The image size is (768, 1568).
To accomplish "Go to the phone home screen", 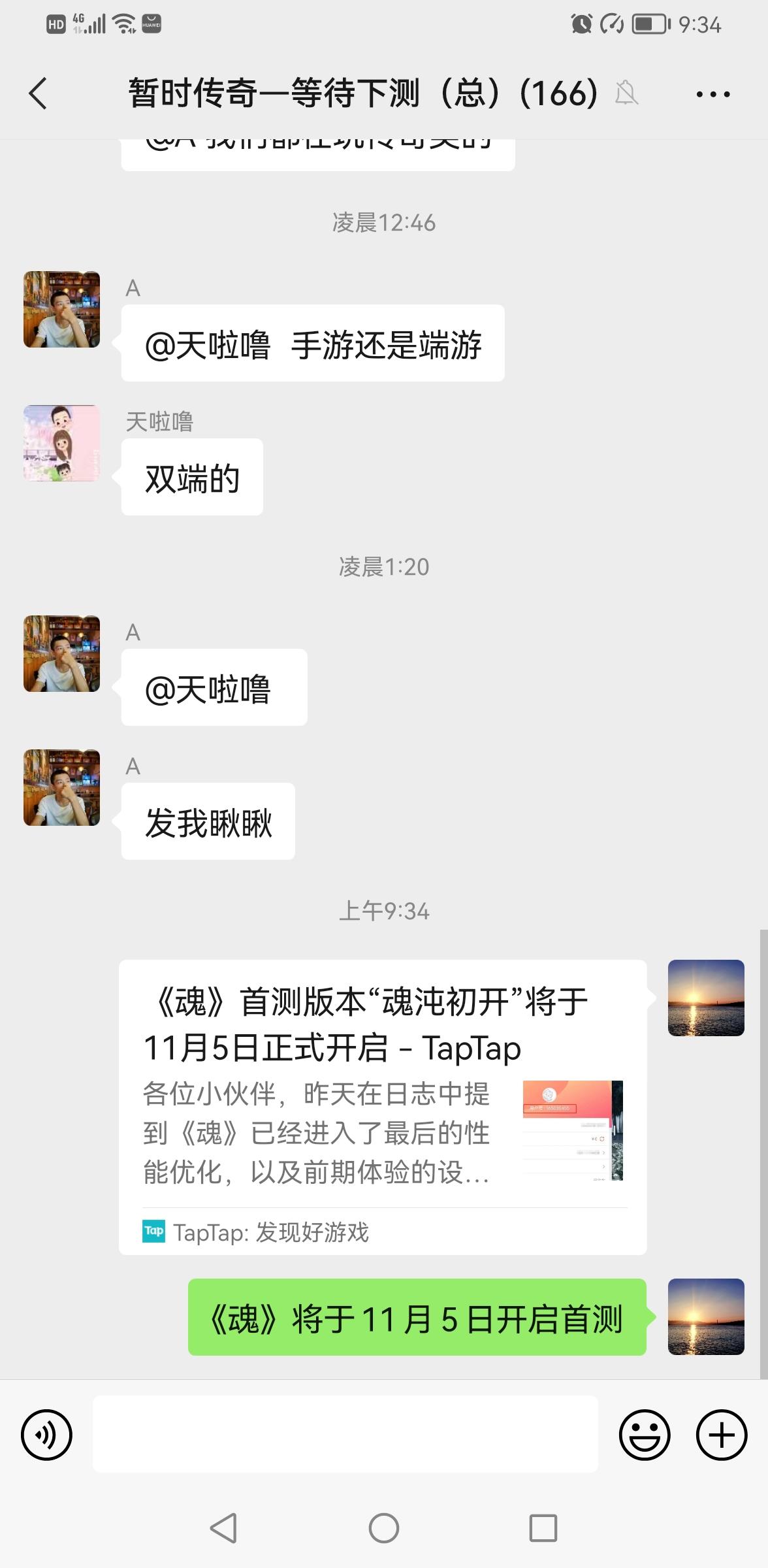I will (x=383, y=1528).
